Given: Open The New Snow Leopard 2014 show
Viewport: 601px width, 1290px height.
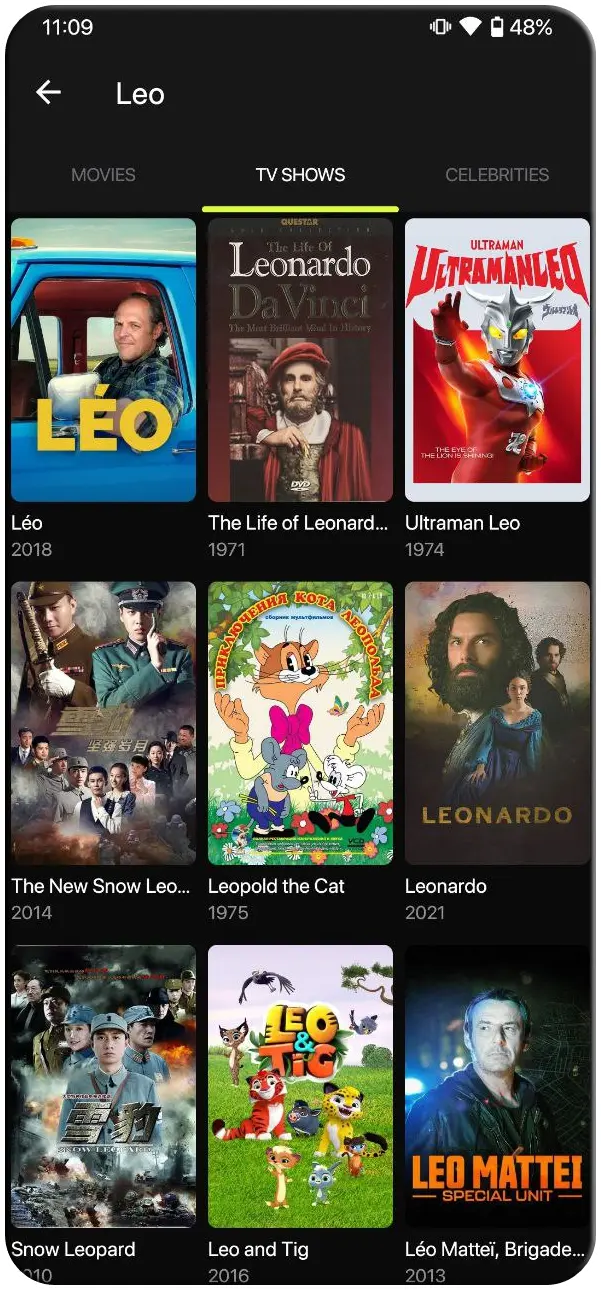Looking at the screenshot, I should 103,723.
